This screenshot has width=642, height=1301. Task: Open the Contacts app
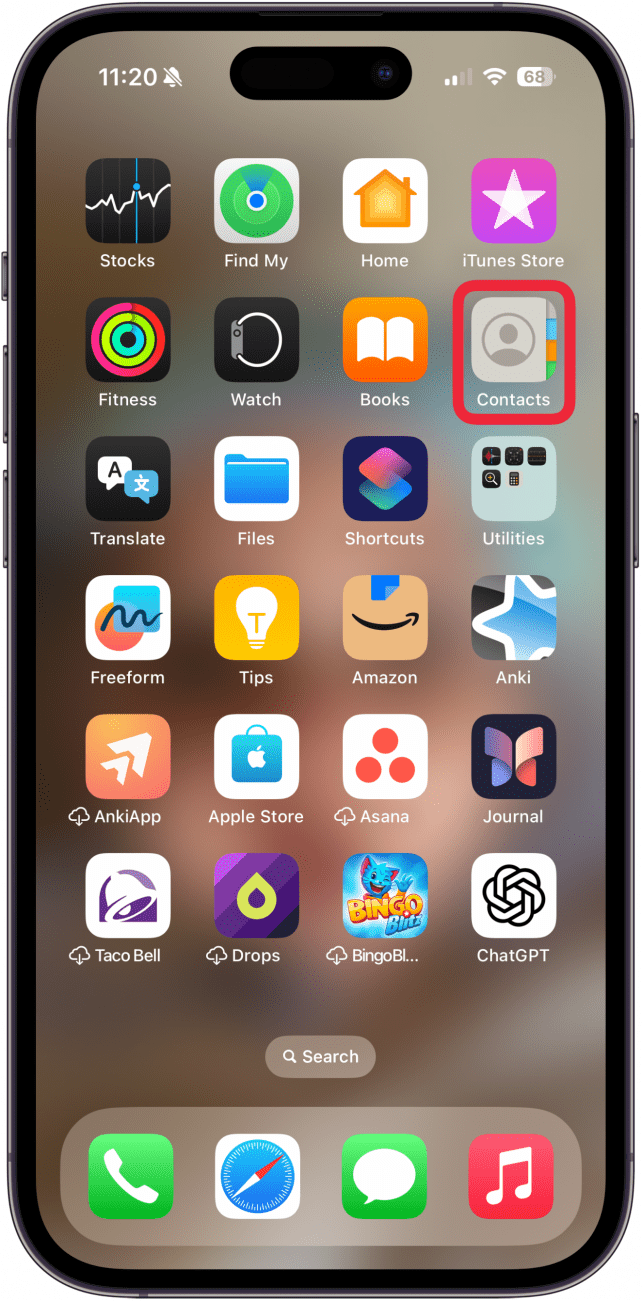[x=513, y=341]
